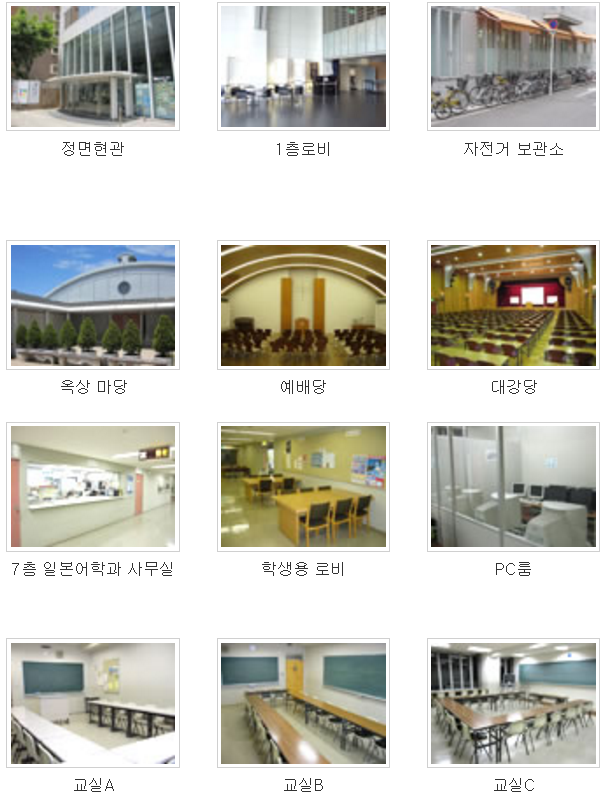The width and height of the screenshot is (605, 798).
Task: Tap the 교실C photo
Action: pyautogui.click(x=513, y=703)
